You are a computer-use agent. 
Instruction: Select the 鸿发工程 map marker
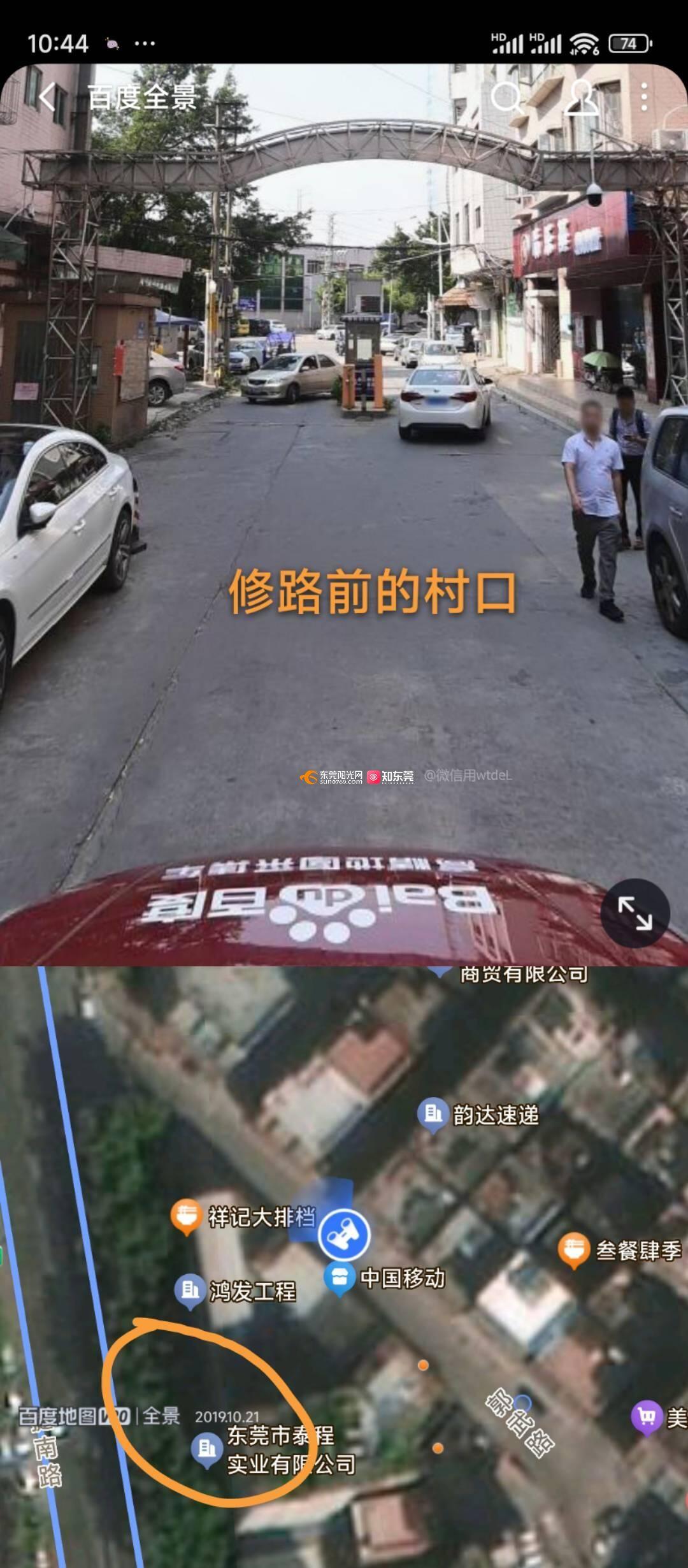pos(189,1291)
